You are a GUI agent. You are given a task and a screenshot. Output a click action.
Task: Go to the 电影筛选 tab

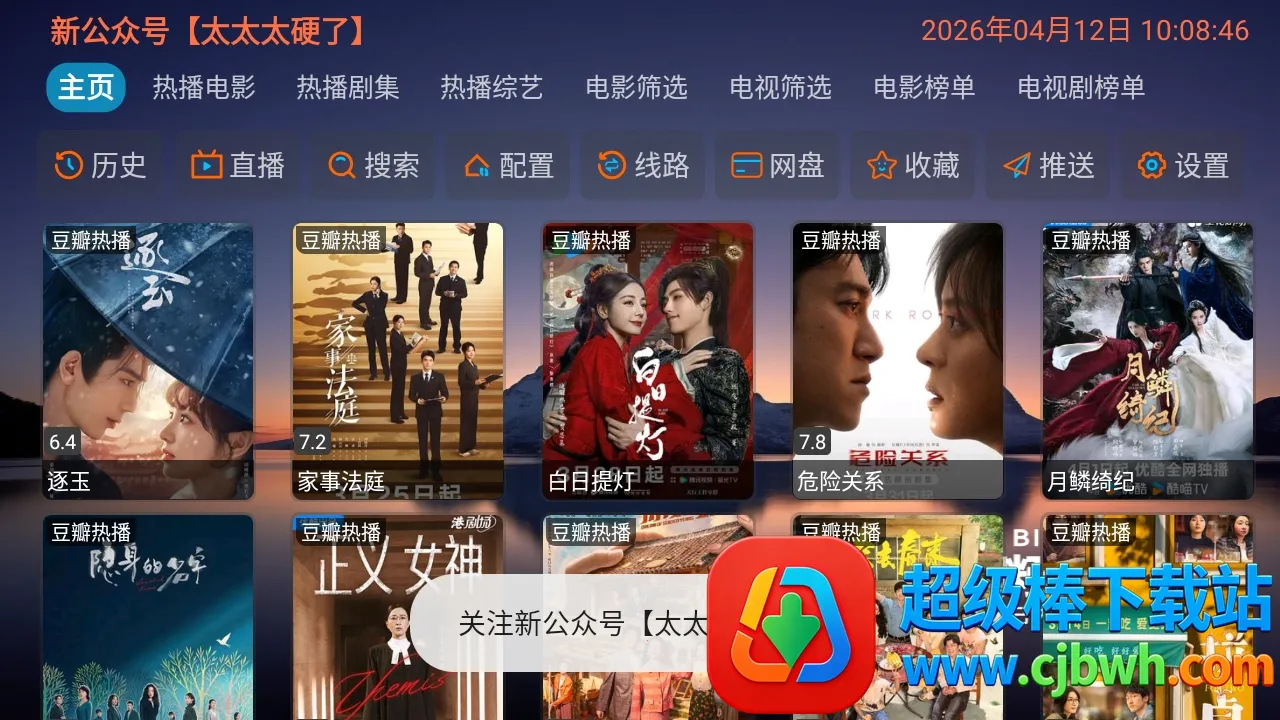coord(637,88)
